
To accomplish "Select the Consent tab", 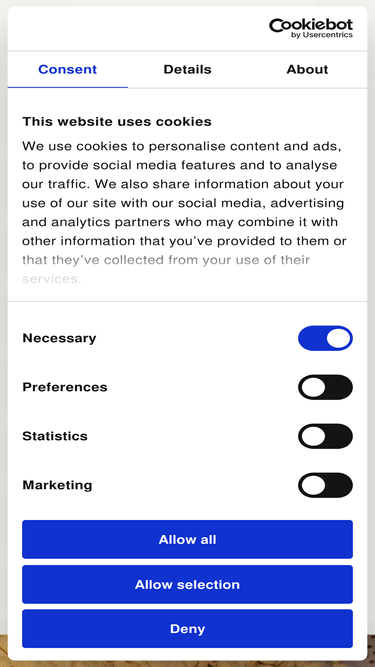I will (x=68, y=69).
